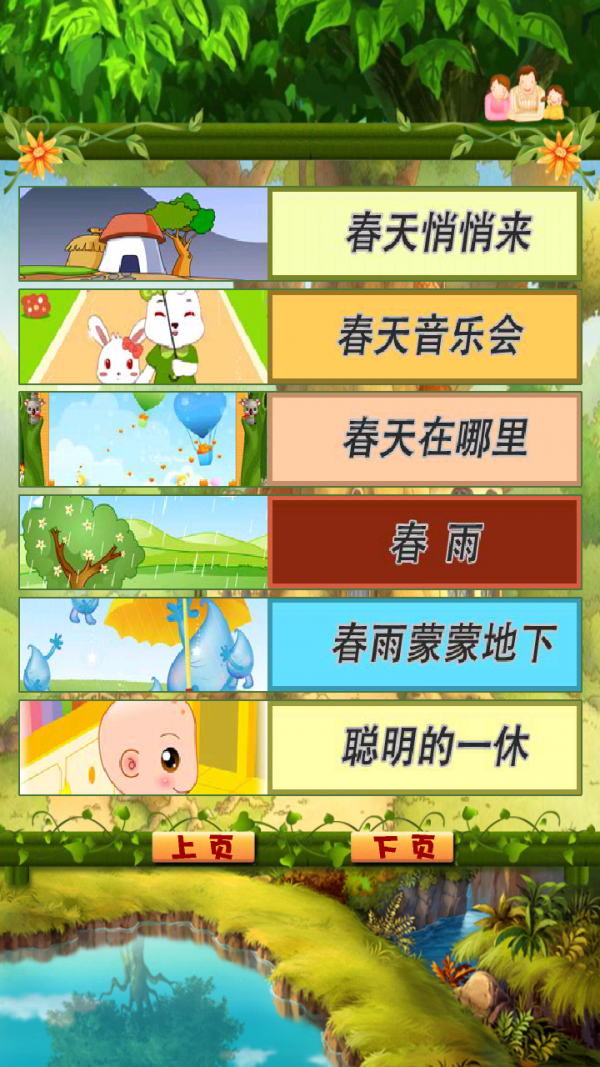Play 春天音乐会 from the list
The image size is (600, 1067).
pyautogui.click(x=425, y=337)
